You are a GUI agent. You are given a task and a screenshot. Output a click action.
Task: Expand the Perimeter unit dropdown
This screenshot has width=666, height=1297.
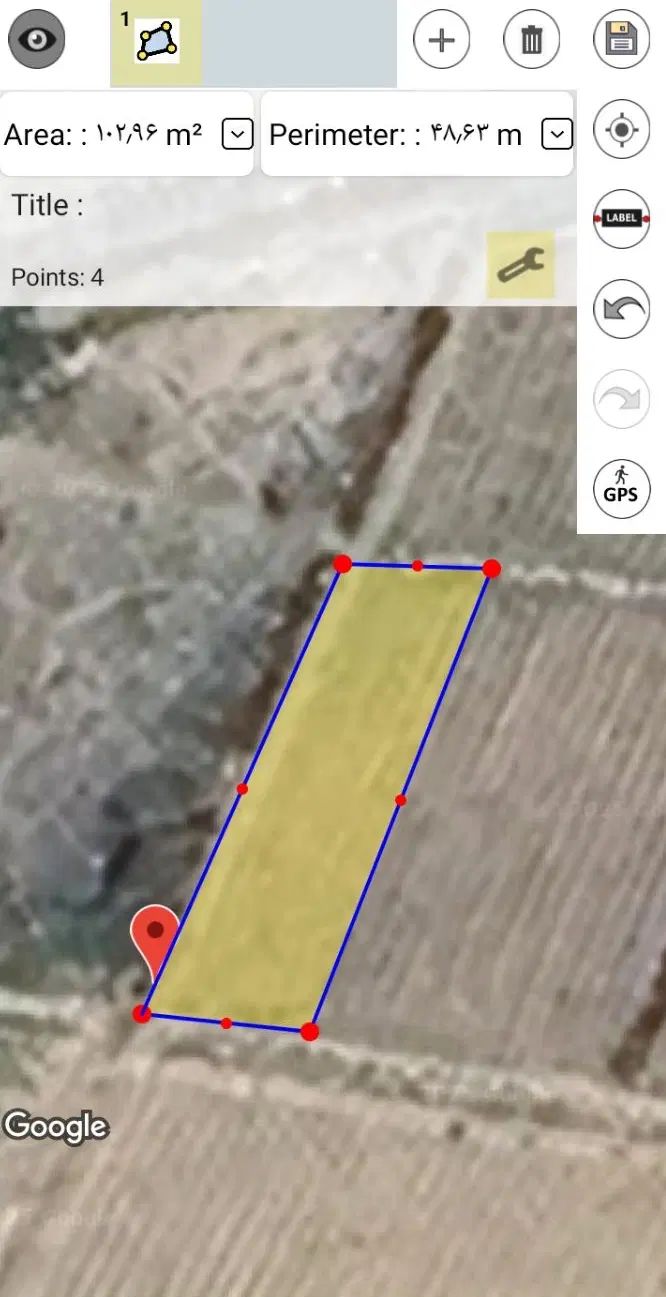point(556,134)
